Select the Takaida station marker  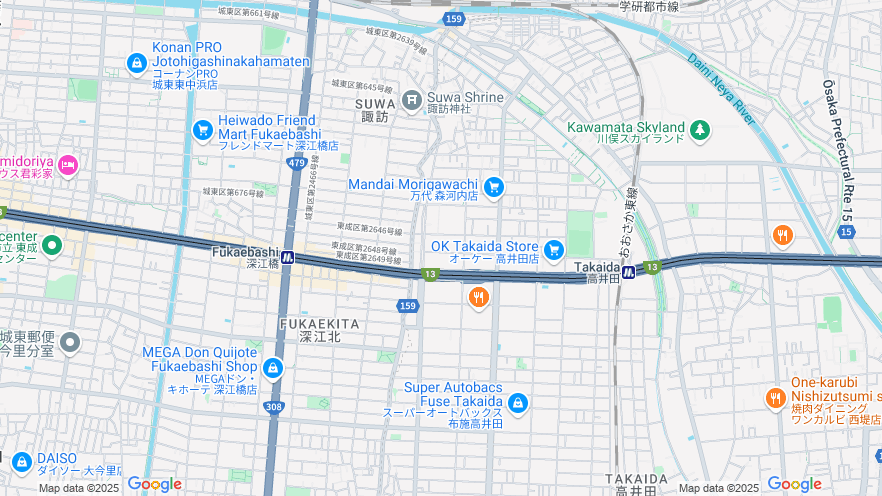[629, 271]
